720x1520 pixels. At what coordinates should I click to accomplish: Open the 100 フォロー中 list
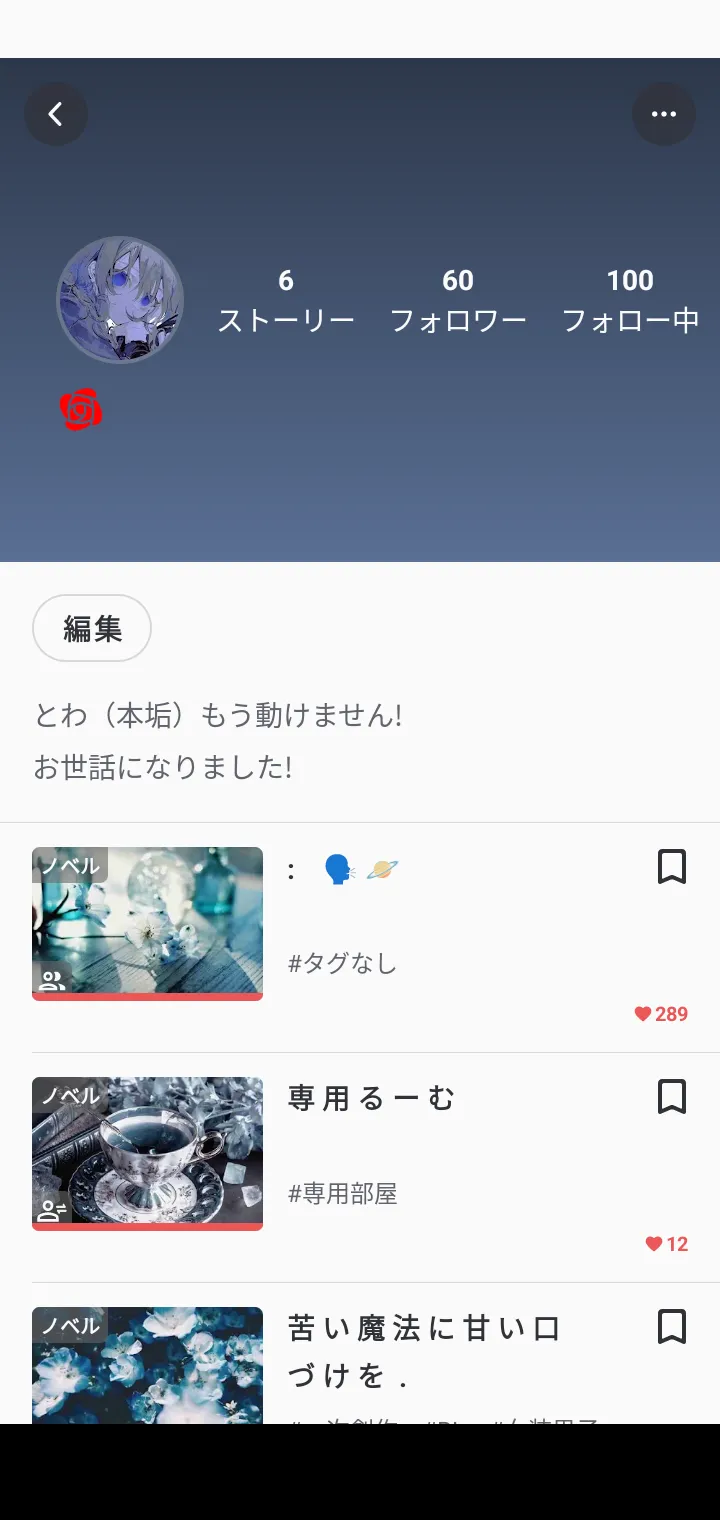coord(630,301)
